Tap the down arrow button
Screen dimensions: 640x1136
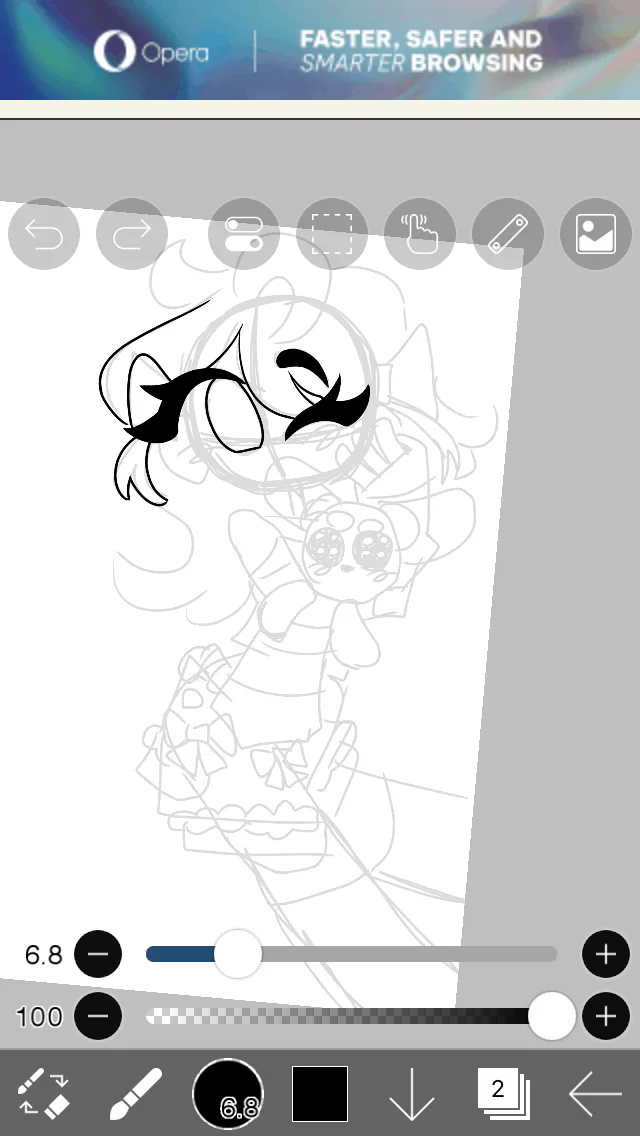point(412,1093)
